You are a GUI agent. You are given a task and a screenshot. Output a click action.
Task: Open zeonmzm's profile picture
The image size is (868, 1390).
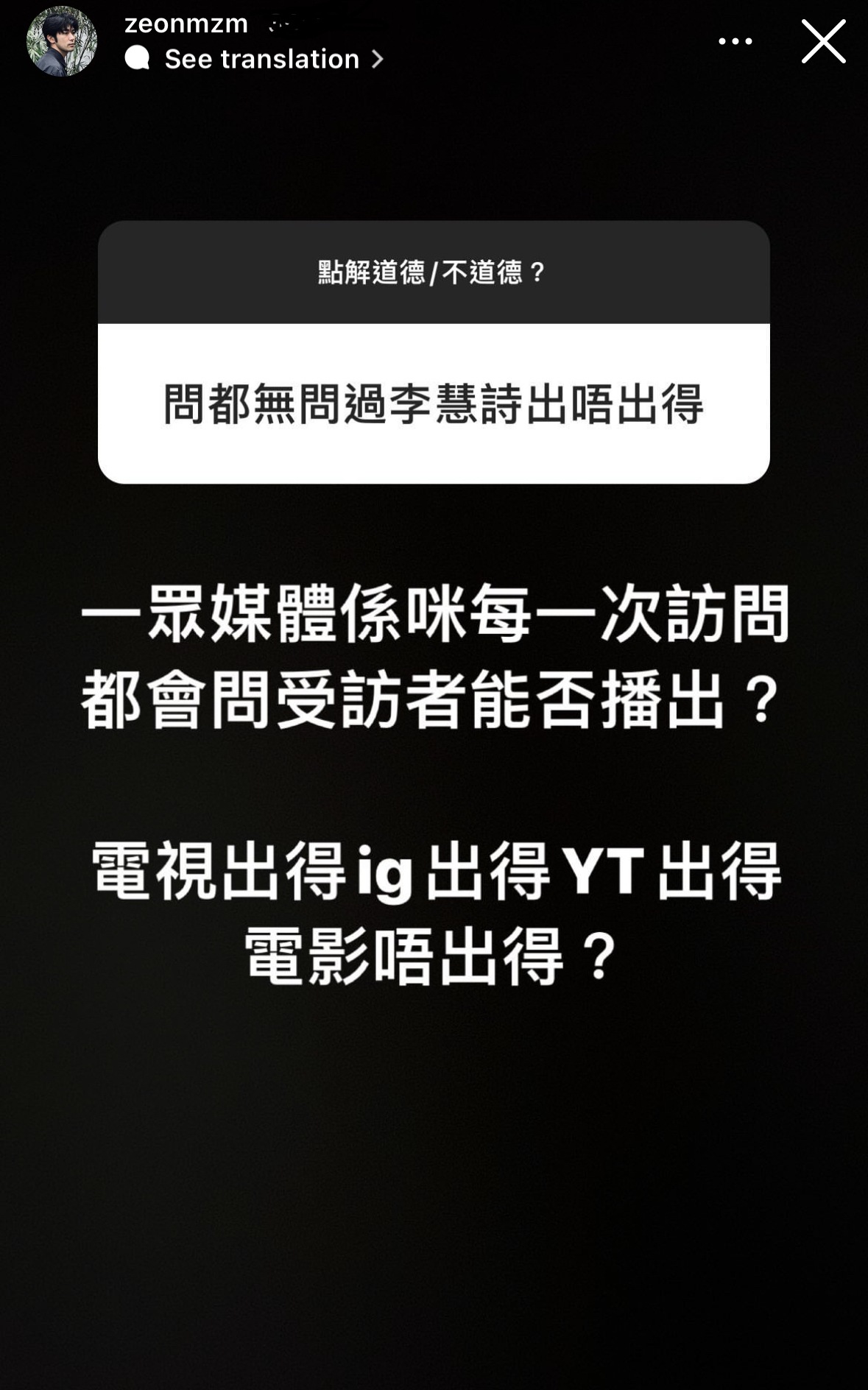tap(62, 41)
